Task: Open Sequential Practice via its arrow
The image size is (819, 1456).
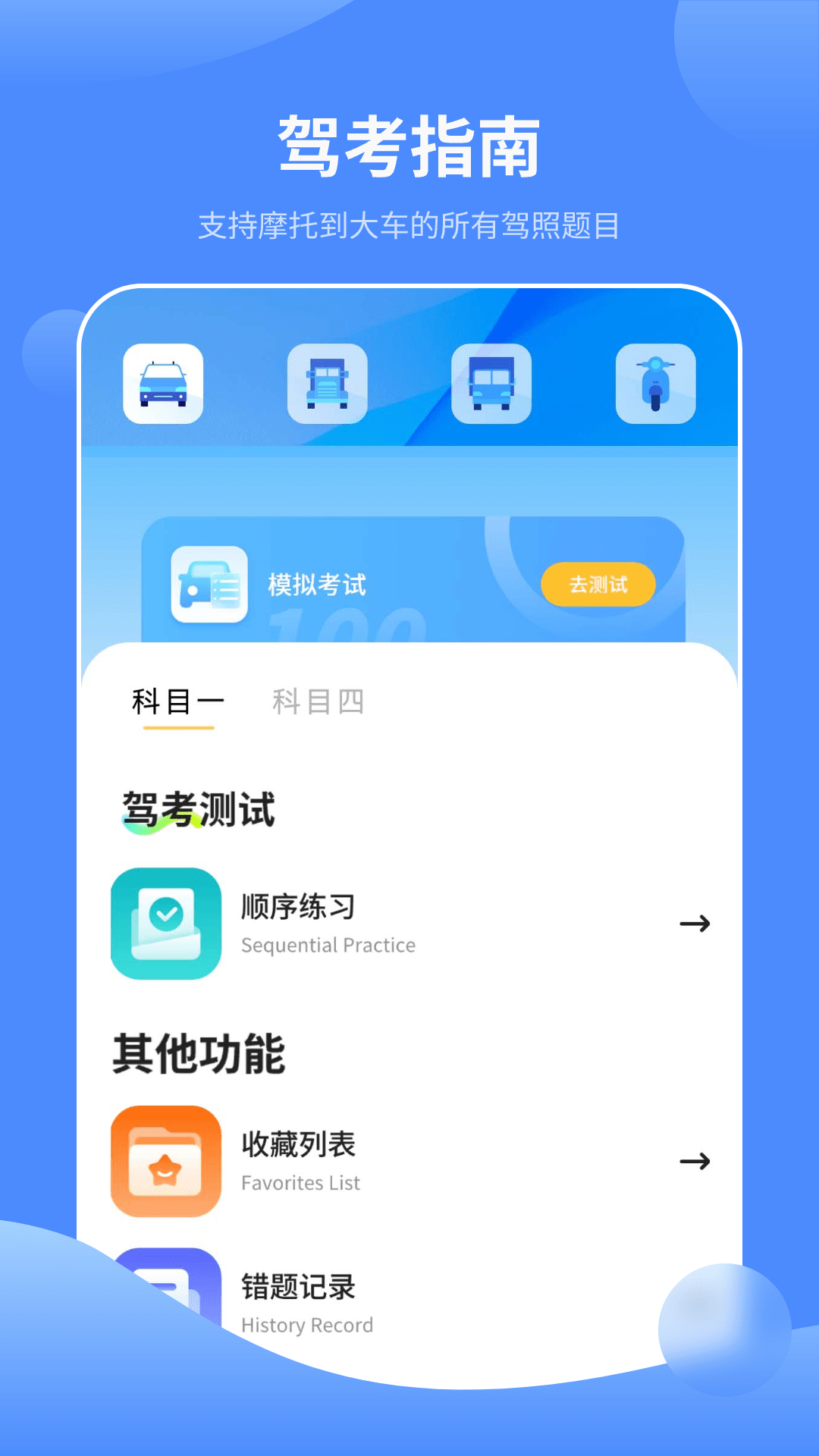Action: tap(697, 924)
